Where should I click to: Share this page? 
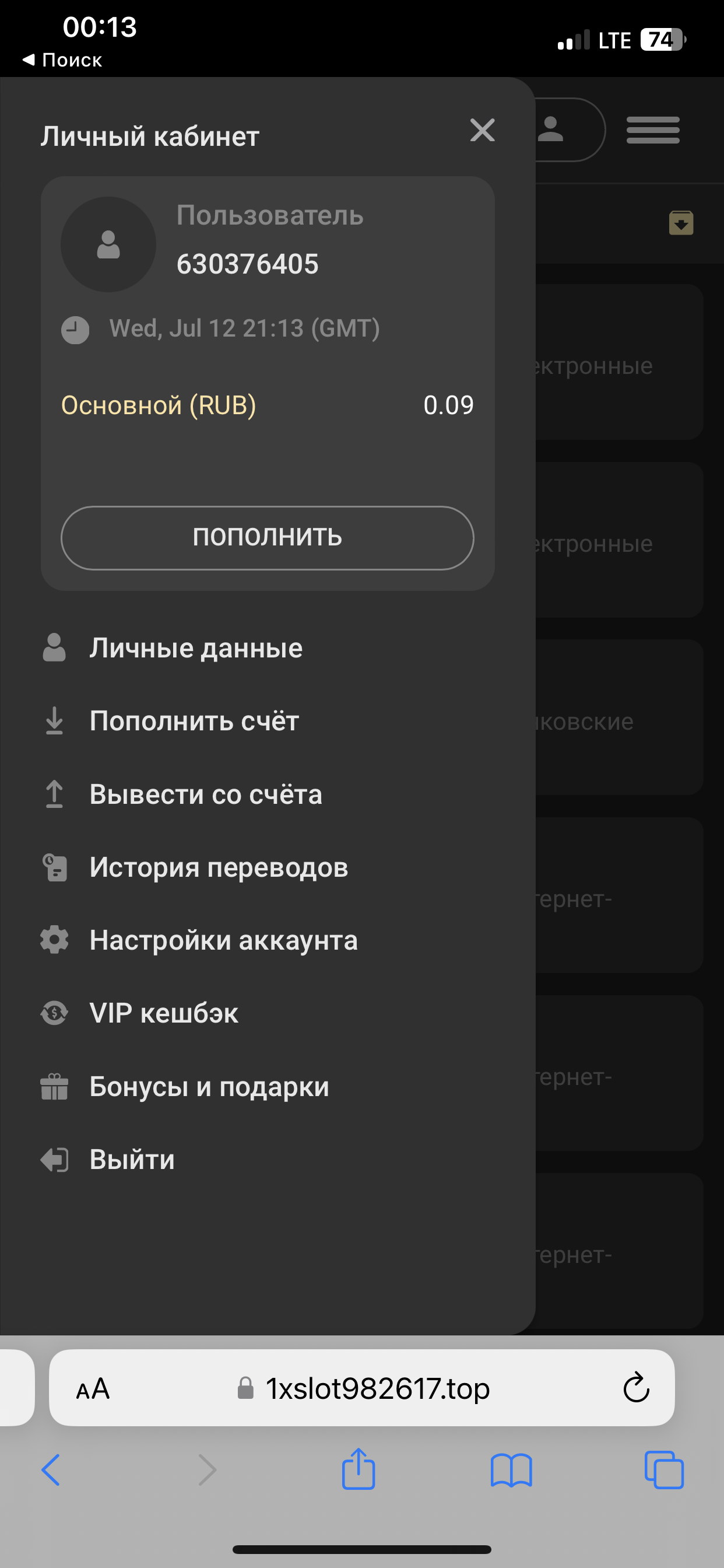359,1469
